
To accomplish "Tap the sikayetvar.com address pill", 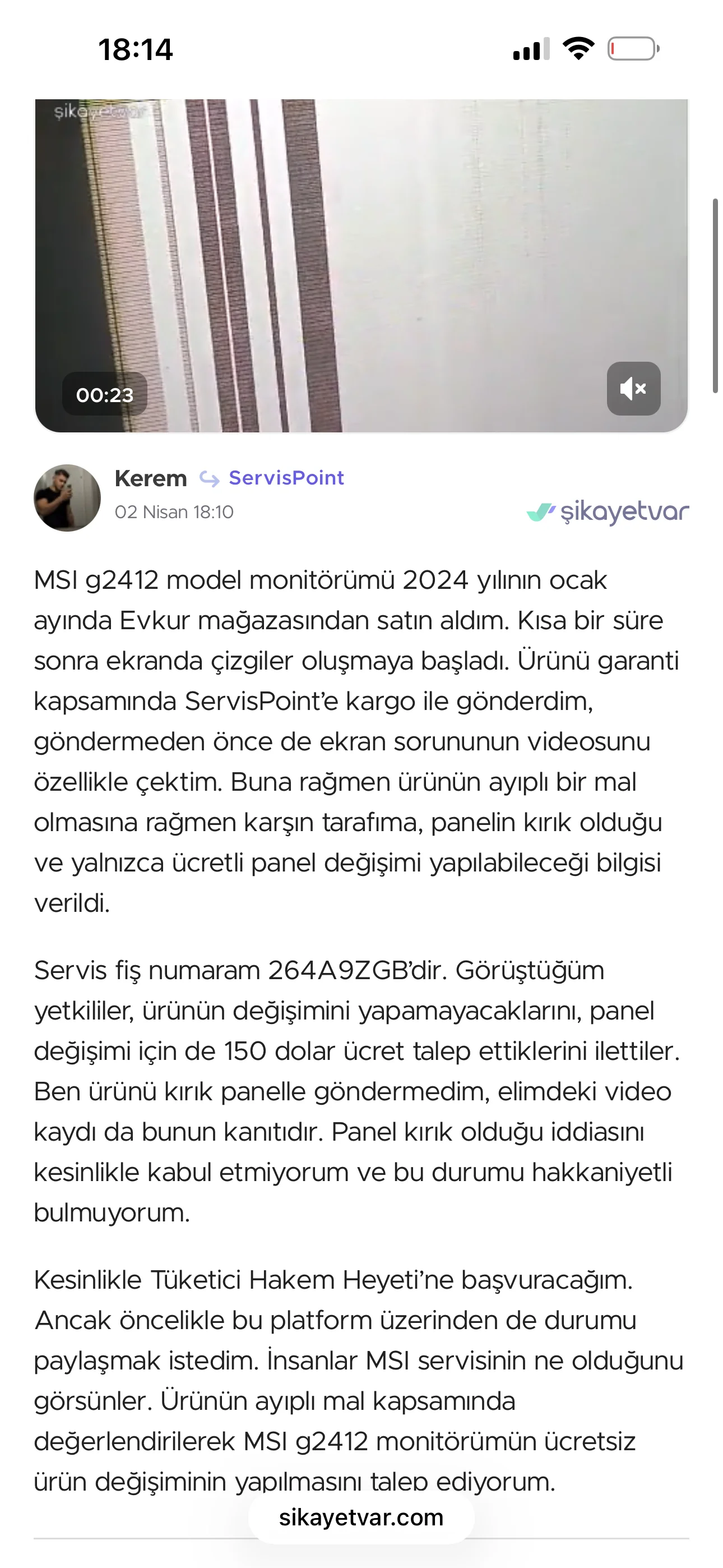I will pos(361,1518).
